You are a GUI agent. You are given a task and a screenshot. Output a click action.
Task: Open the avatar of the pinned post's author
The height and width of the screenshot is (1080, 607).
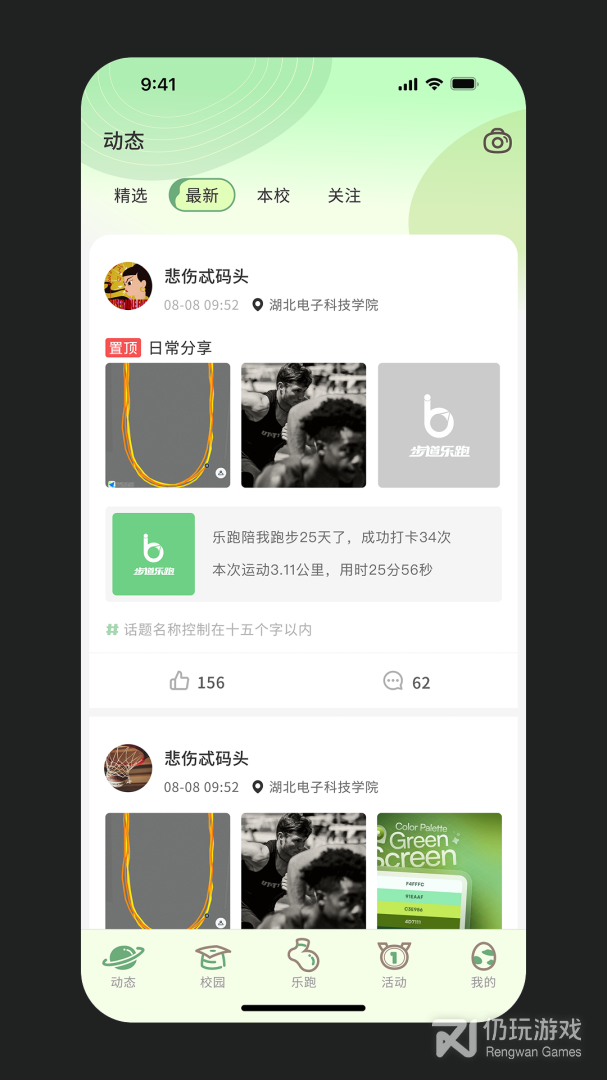click(128, 287)
